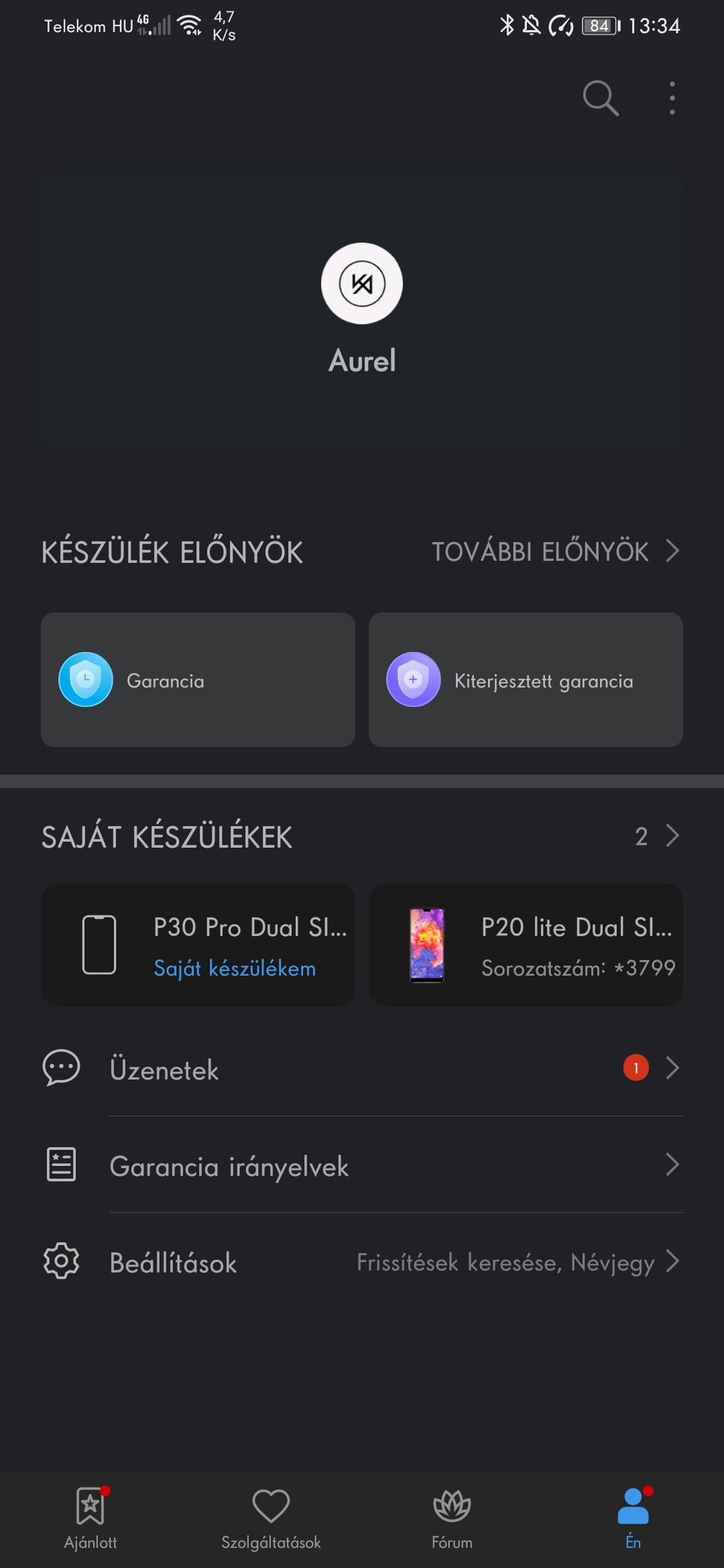Expand the Saját készülékek device list
Screen dimensions: 724x1568
(x=657, y=836)
